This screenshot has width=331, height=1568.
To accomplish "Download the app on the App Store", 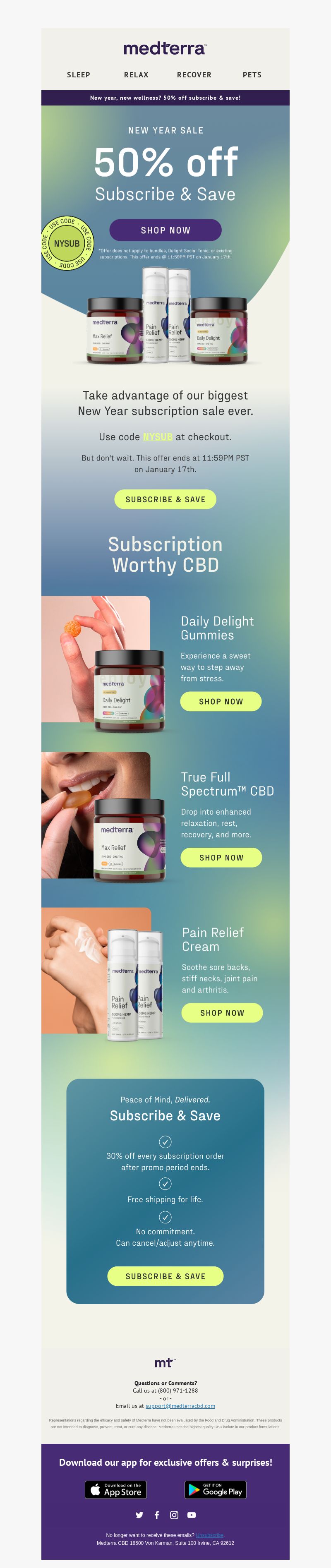I will pyautogui.click(x=115, y=1489).
